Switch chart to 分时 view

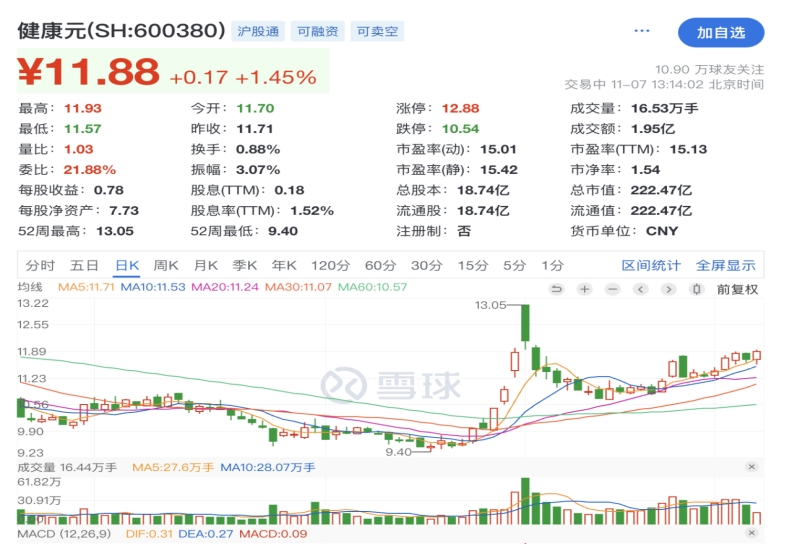(x=40, y=265)
